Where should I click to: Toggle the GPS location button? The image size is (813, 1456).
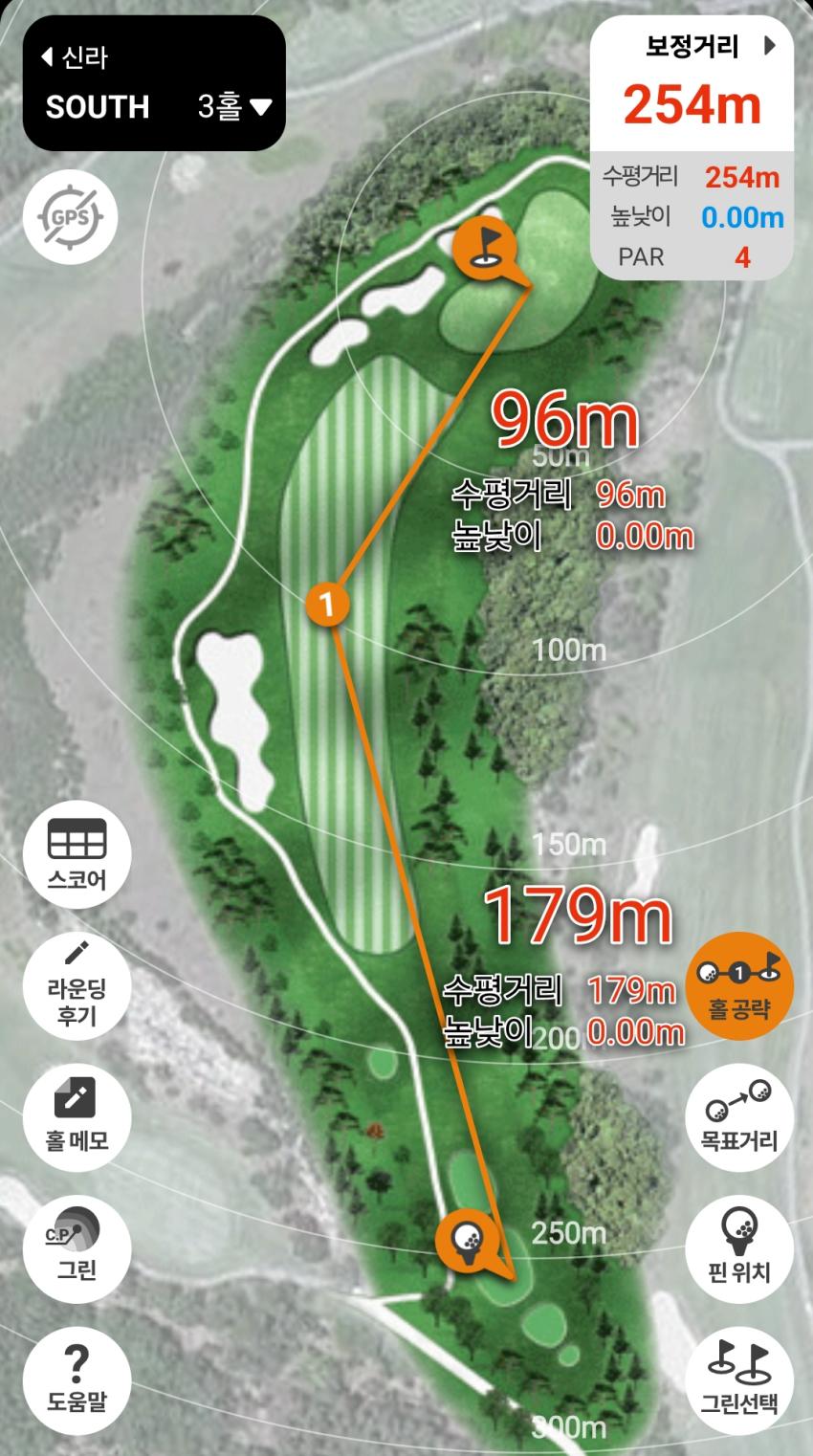[x=70, y=217]
